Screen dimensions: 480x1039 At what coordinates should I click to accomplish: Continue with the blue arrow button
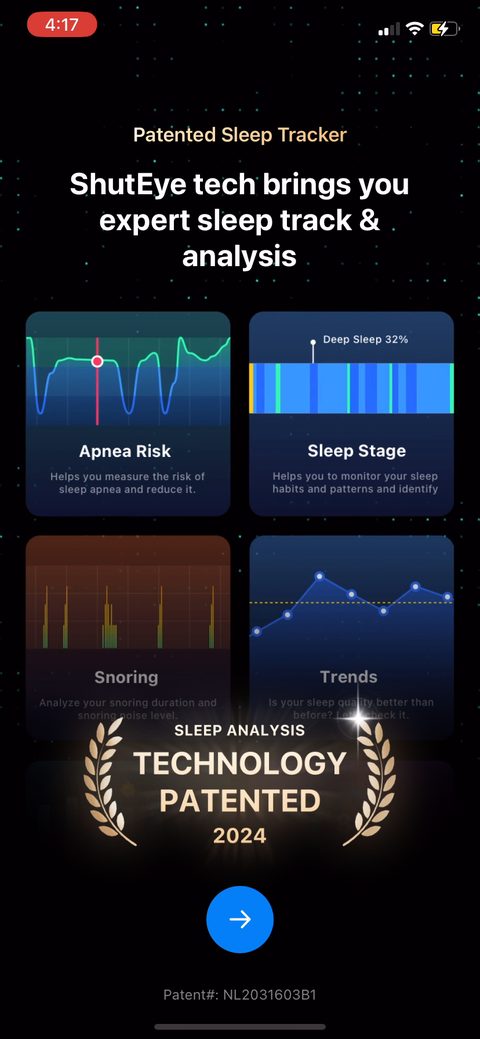point(240,919)
